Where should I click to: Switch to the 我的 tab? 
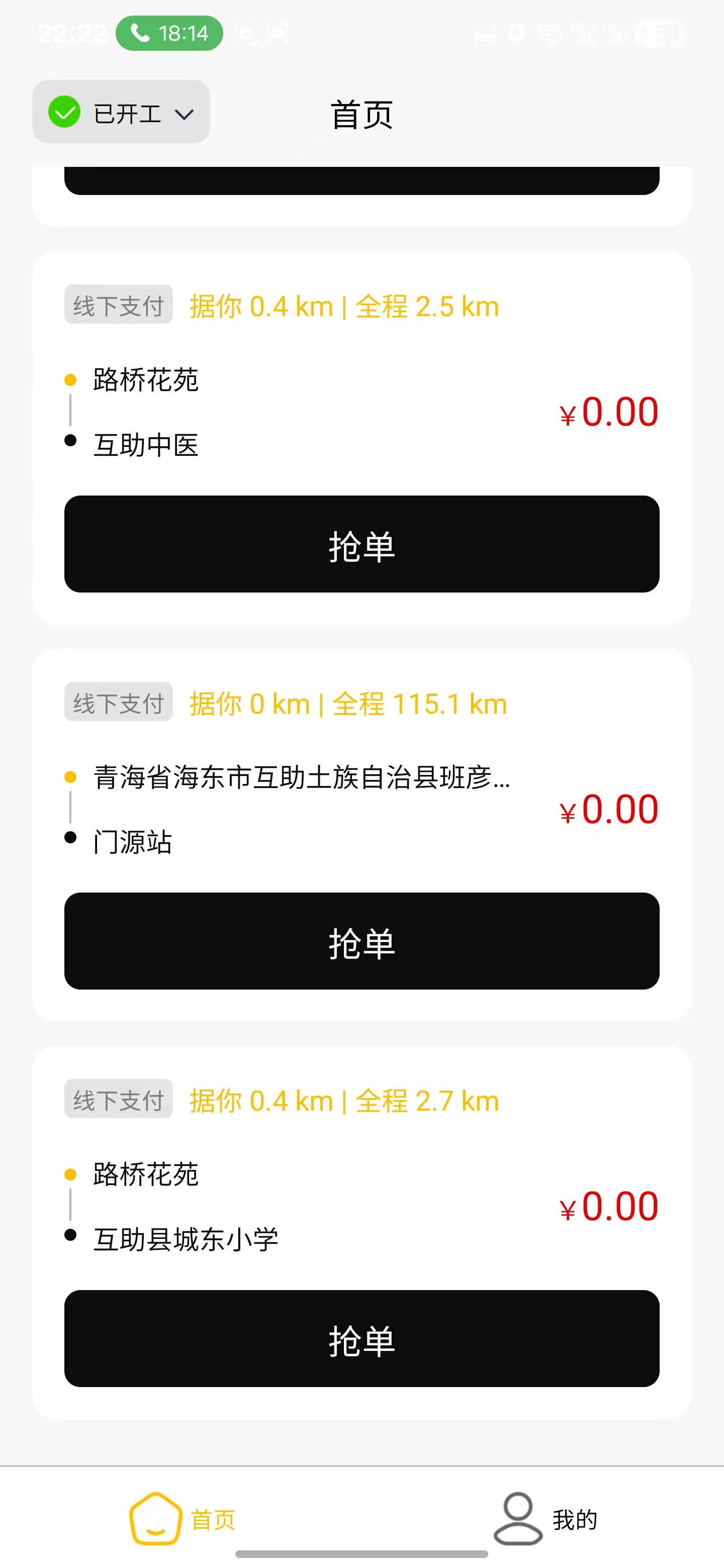[546, 1518]
